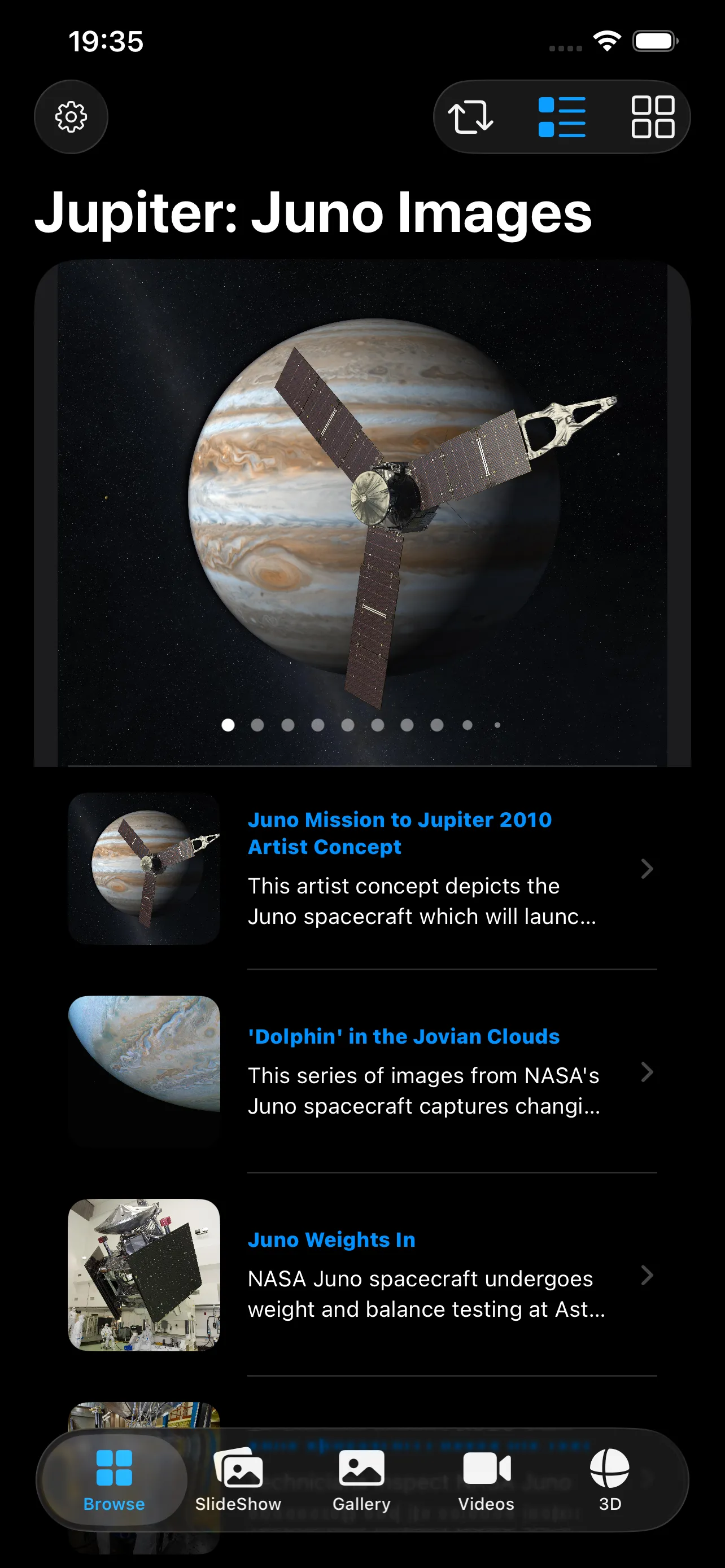Open 'Dolphin' in the Jovian Clouds article
The width and height of the screenshot is (725, 1568).
404,1037
